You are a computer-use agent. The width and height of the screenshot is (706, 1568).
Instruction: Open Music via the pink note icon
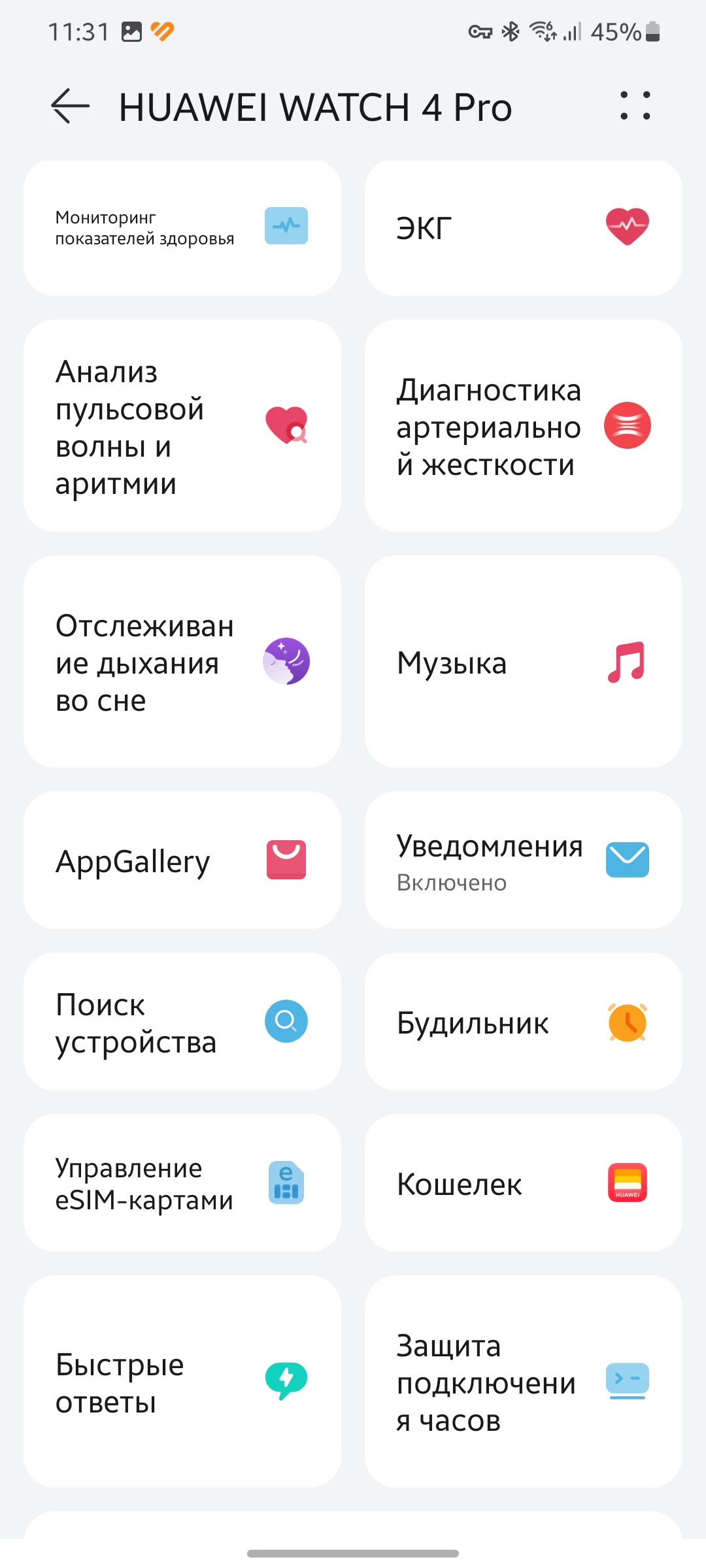coord(627,662)
